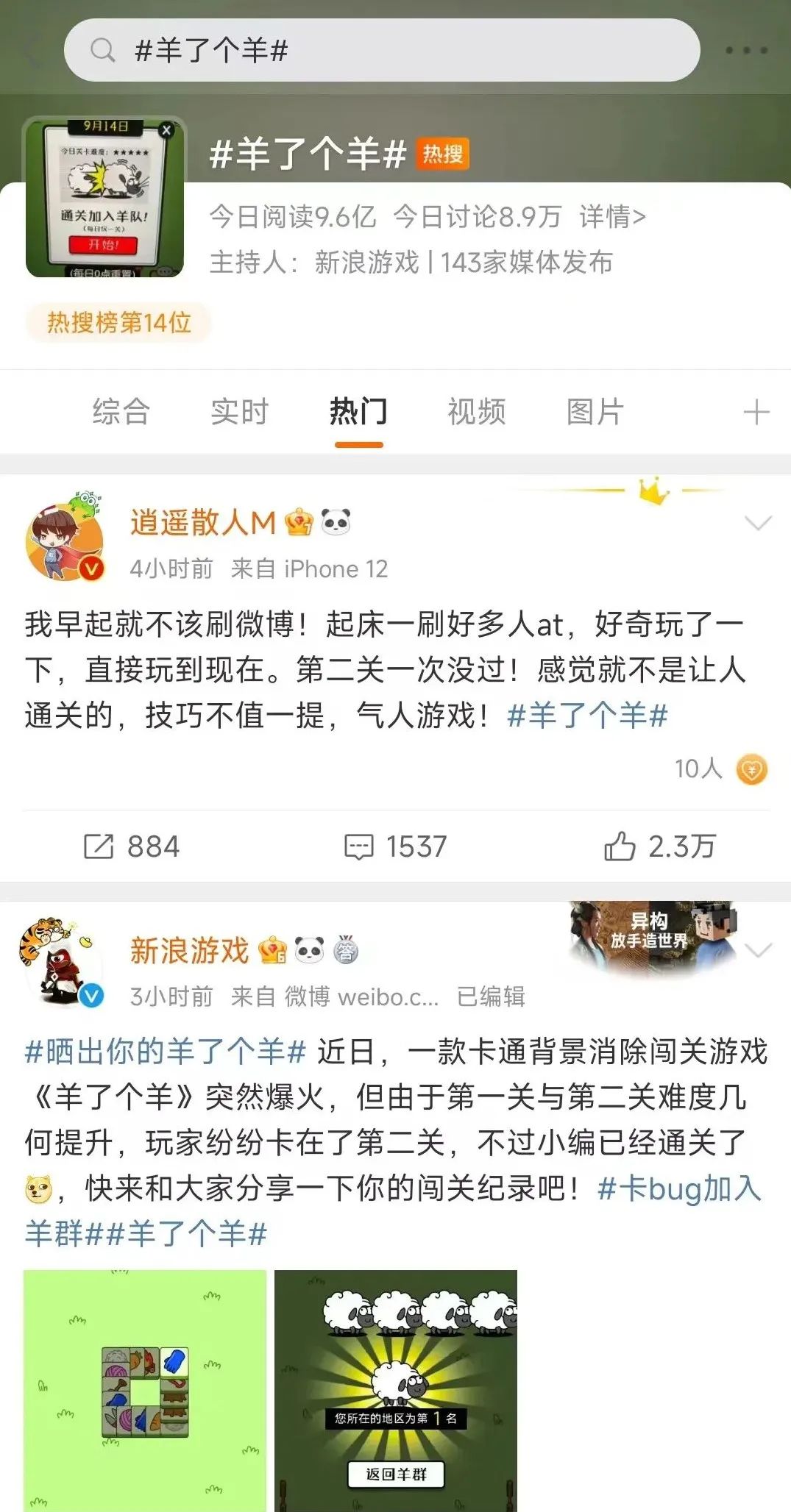Screen dimensions: 791x1512
Task: View the tile puzzle image in 新浪游戏's post
Action: (x=145, y=1390)
